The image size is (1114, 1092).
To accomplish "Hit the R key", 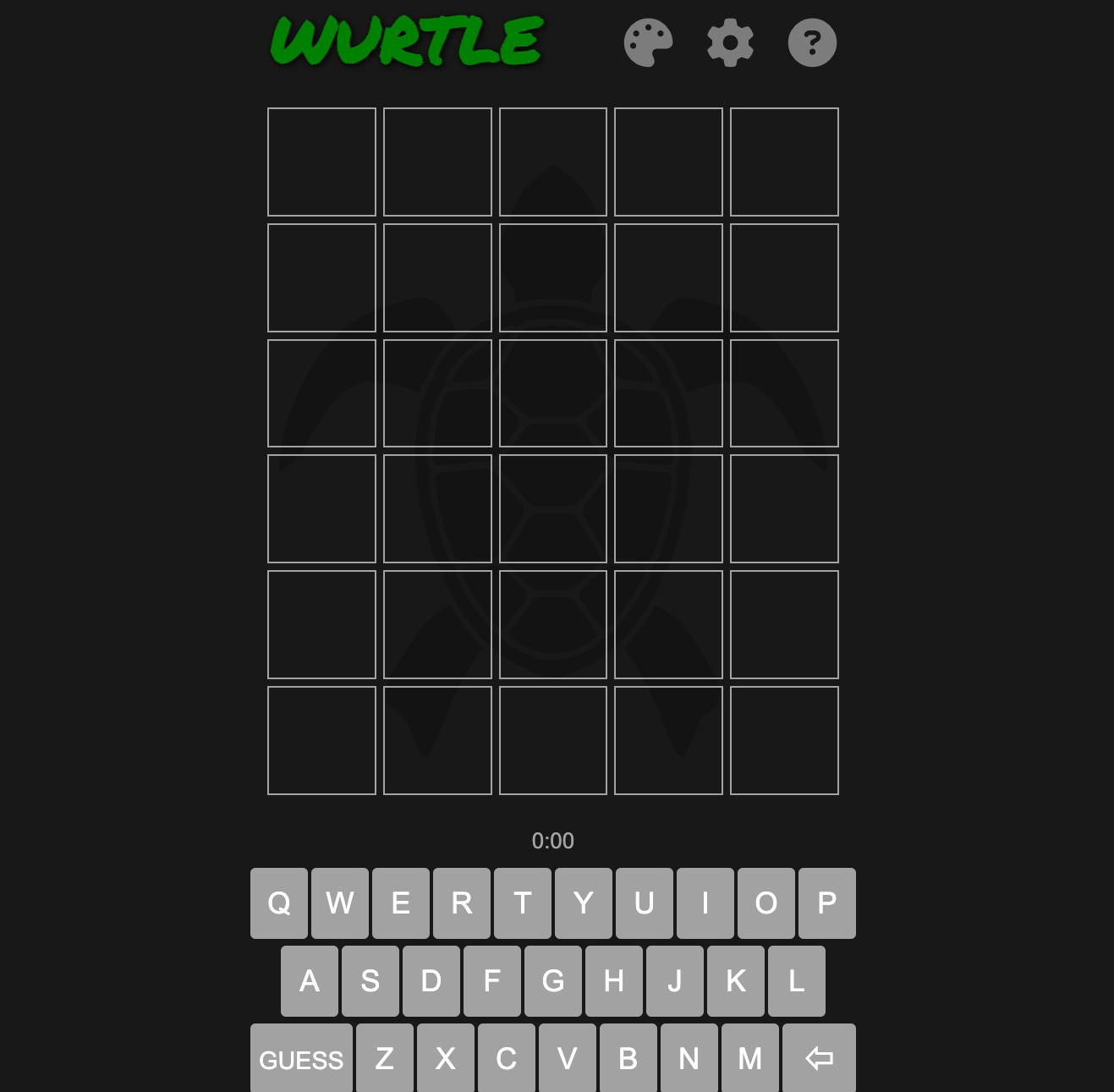I will tap(462, 903).
